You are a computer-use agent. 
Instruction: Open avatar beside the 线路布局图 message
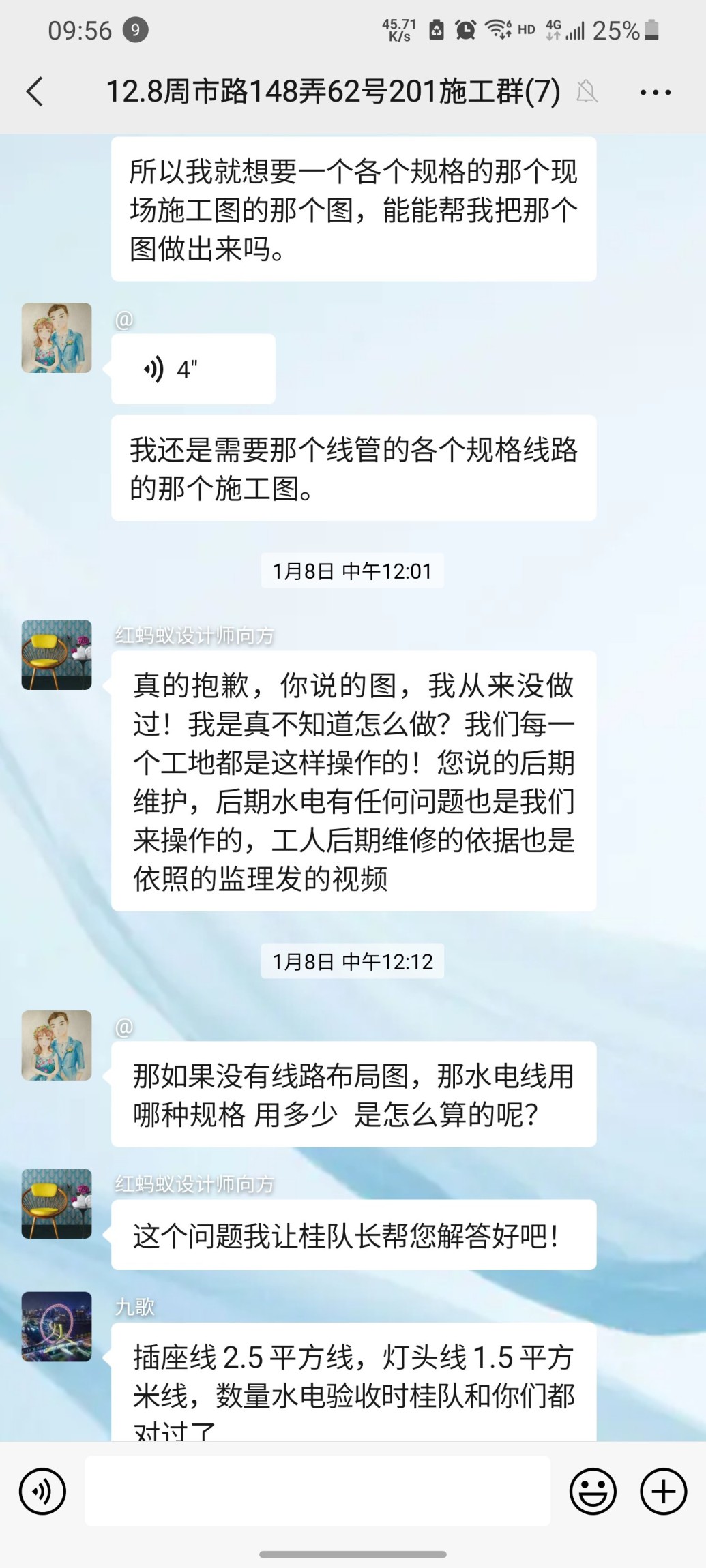tap(57, 1045)
